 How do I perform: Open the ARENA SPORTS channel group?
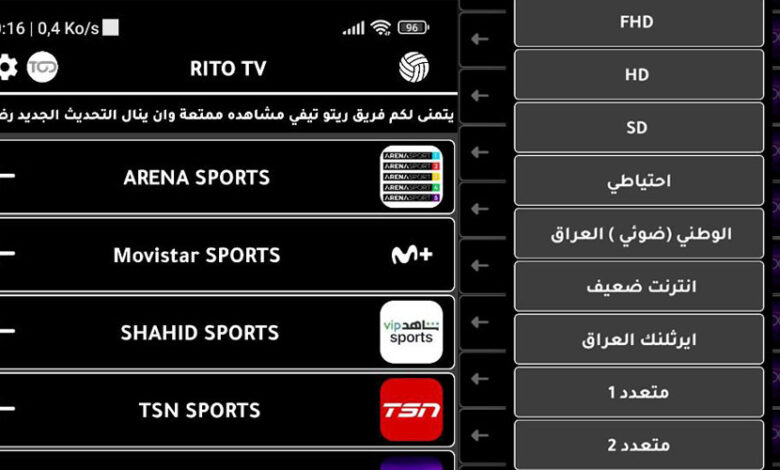point(225,177)
